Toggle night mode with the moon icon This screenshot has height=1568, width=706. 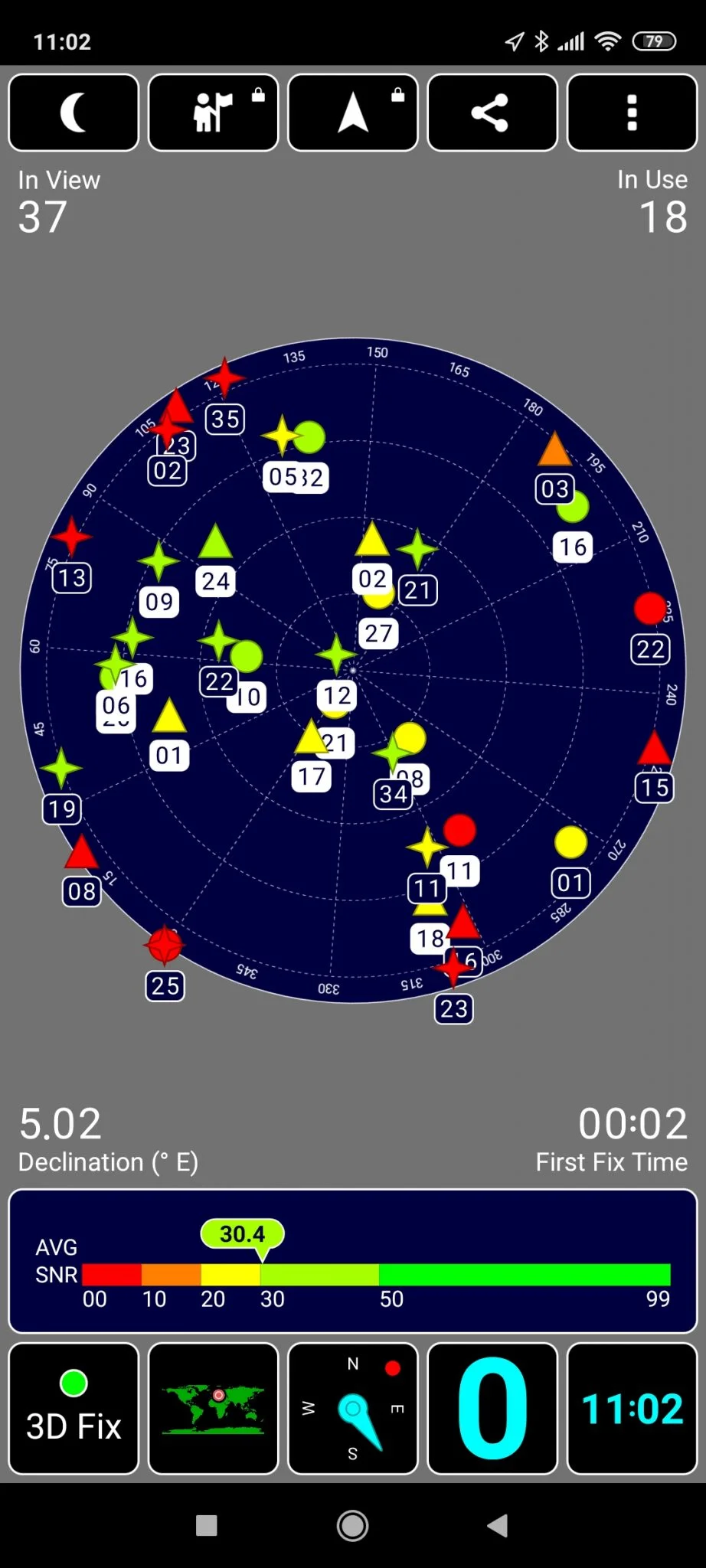point(74,113)
